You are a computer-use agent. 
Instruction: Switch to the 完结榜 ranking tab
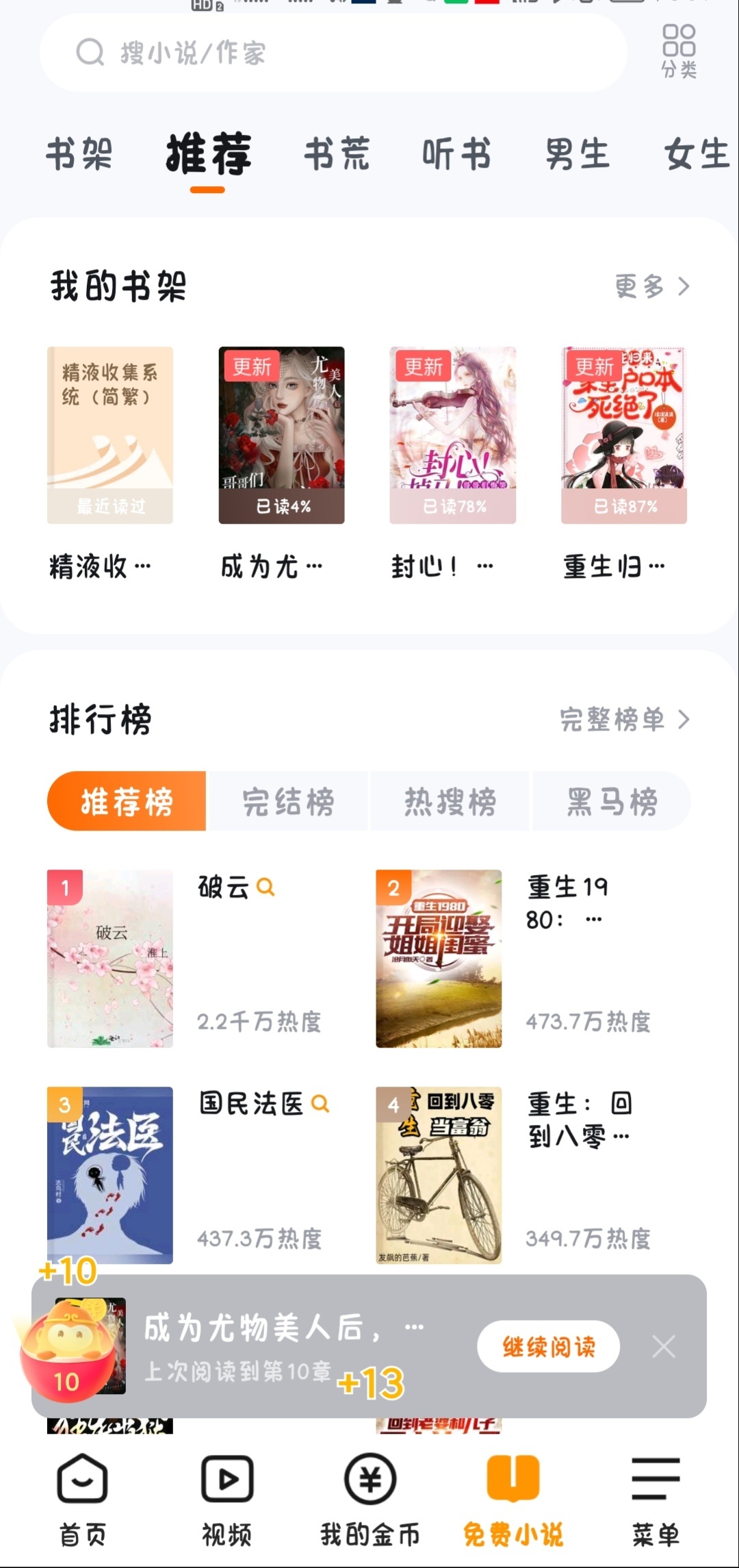point(288,801)
